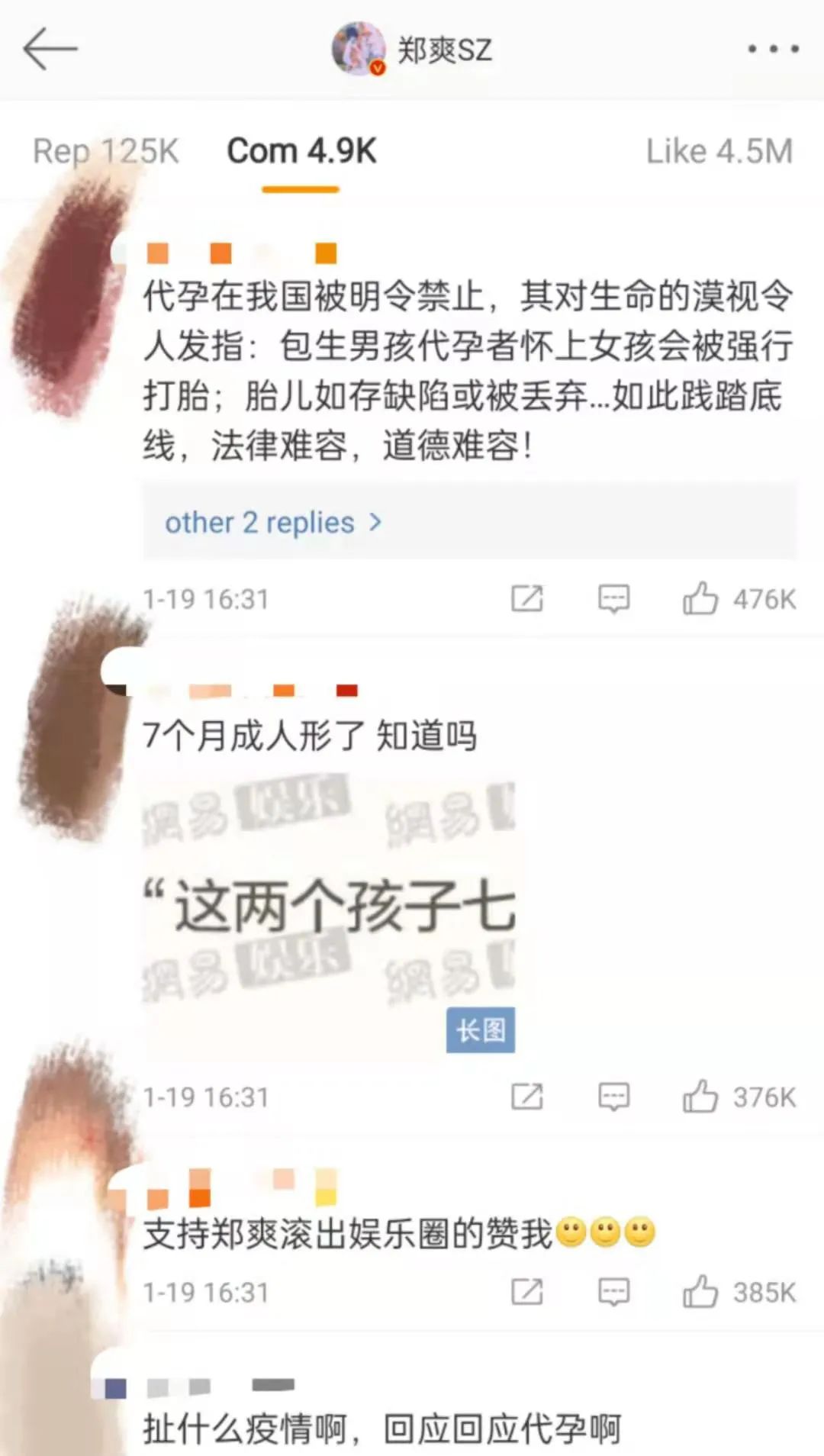824x1456 pixels.
Task: Repost the comment with 376K likes
Action: coord(526,1097)
